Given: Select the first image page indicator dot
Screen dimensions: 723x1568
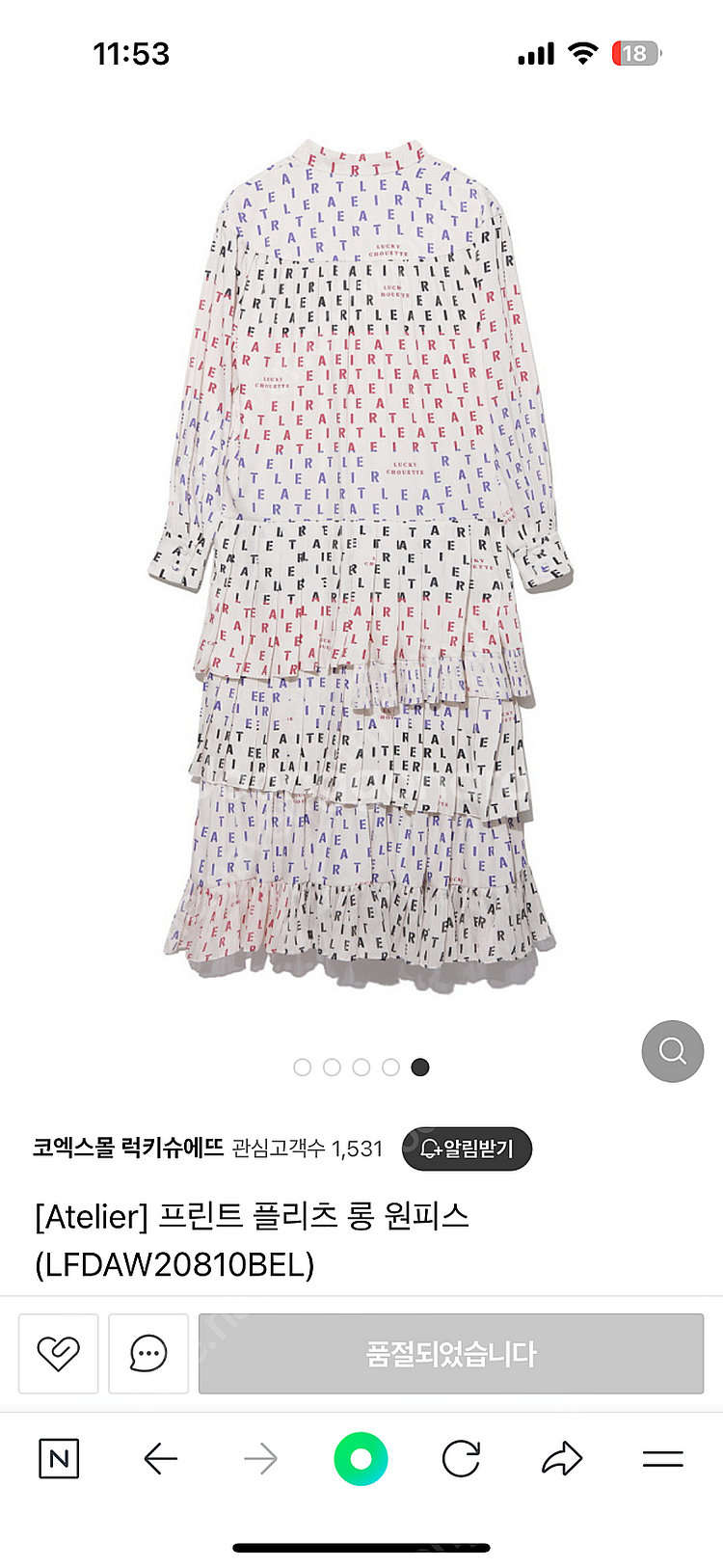Looking at the screenshot, I should (x=302, y=1067).
